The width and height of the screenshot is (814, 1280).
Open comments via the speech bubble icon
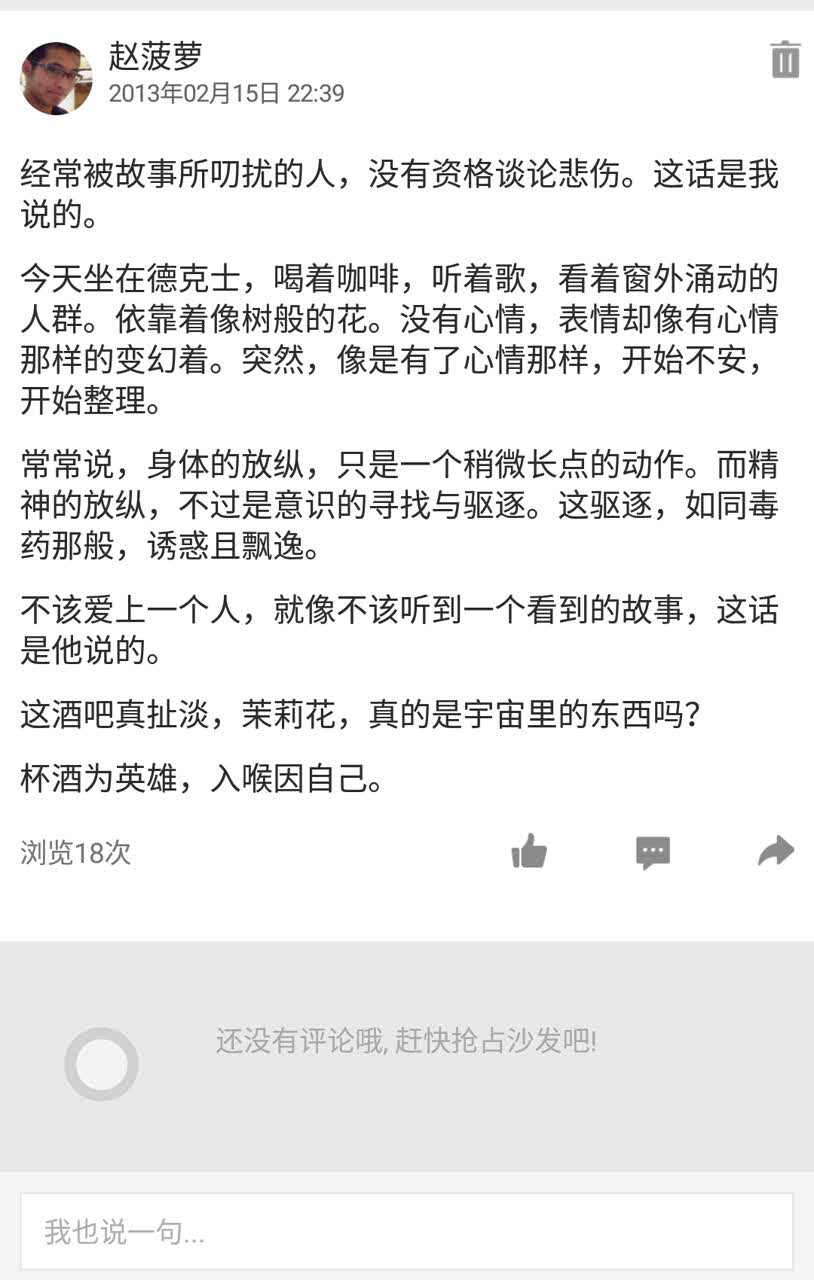coord(653,852)
